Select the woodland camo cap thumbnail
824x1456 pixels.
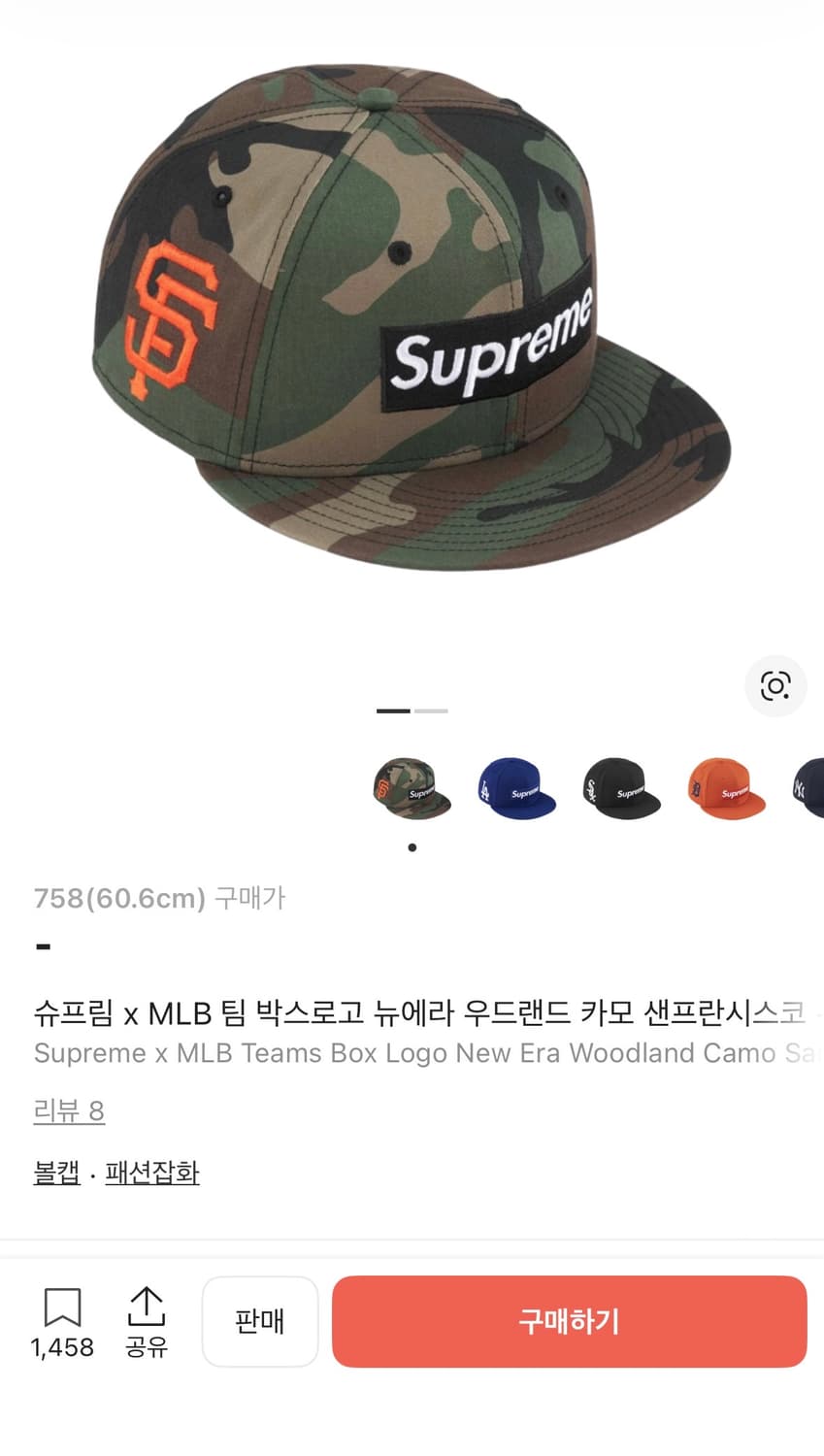coord(412,787)
